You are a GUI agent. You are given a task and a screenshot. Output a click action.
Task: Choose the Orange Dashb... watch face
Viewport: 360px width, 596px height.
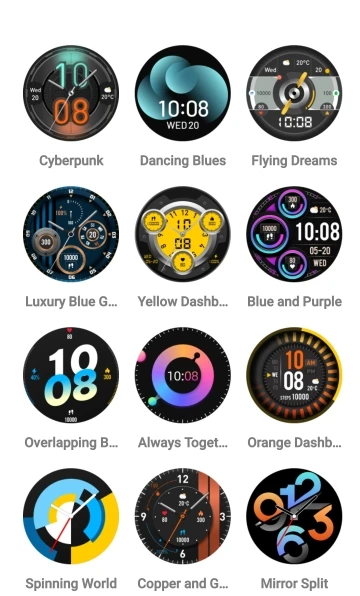[x=294, y=375]
